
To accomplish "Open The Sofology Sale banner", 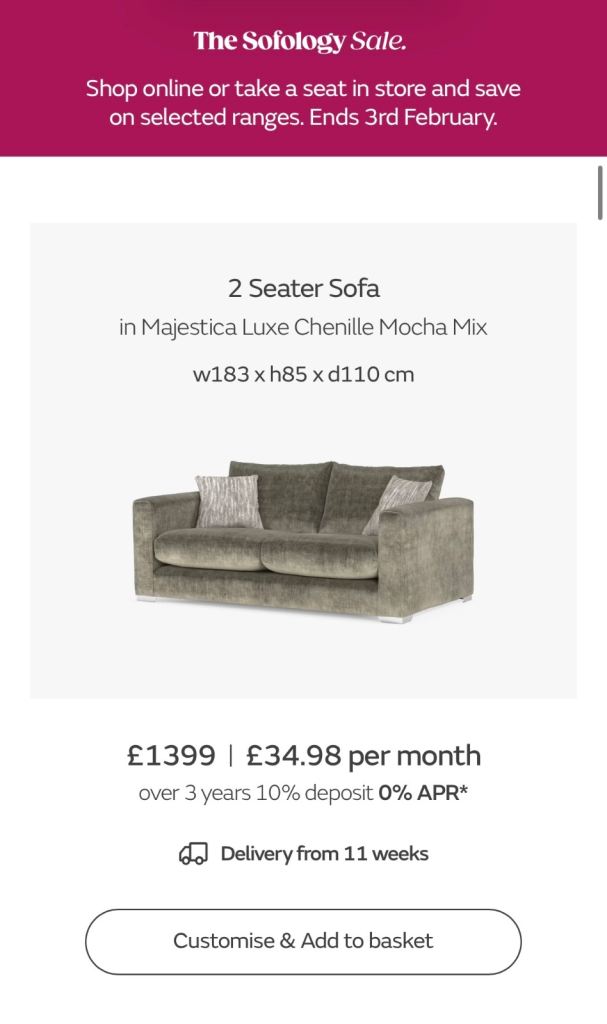I will click(x=303, y=80).
